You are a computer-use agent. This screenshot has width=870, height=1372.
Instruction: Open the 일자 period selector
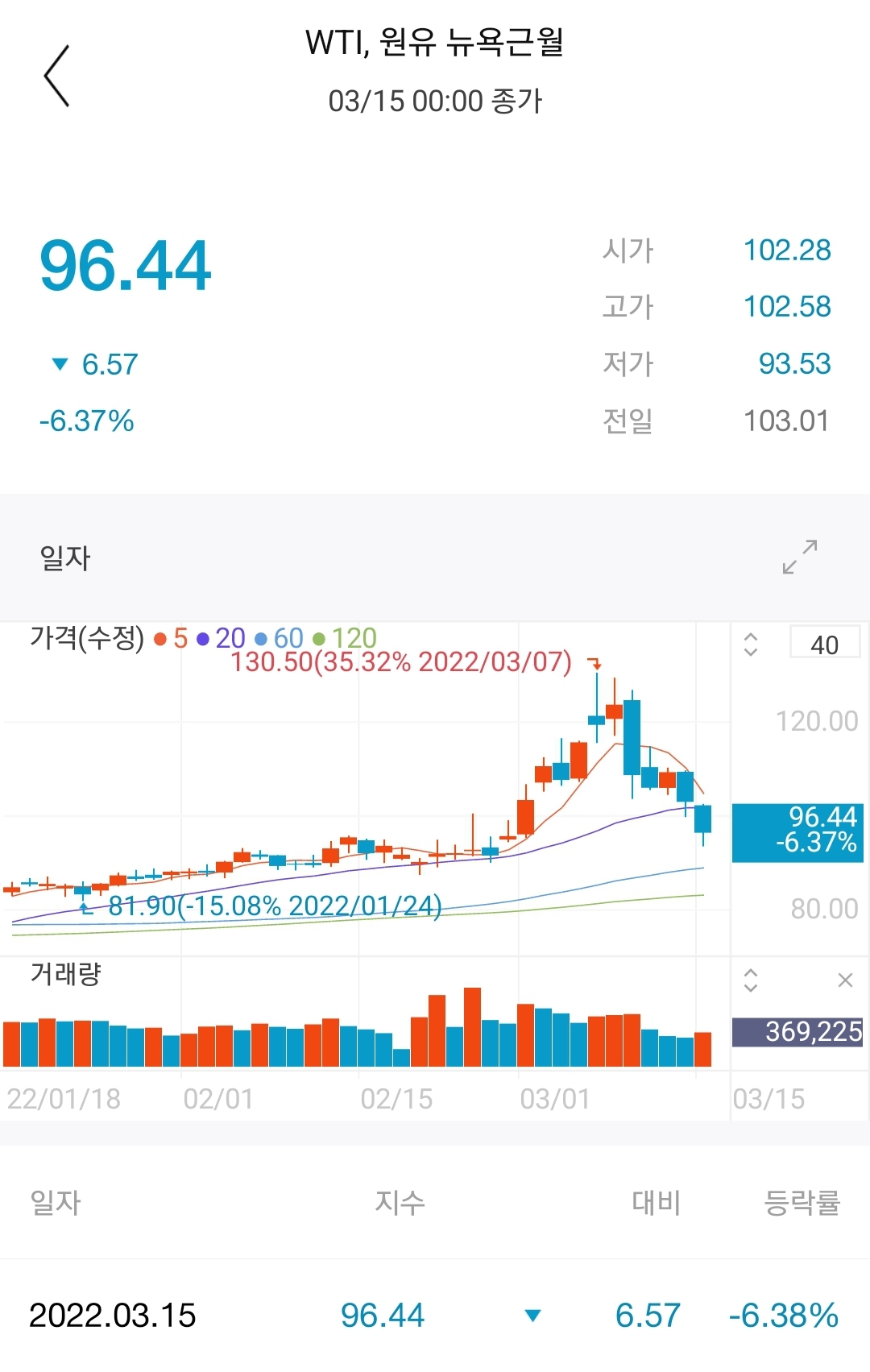(65, 558)
